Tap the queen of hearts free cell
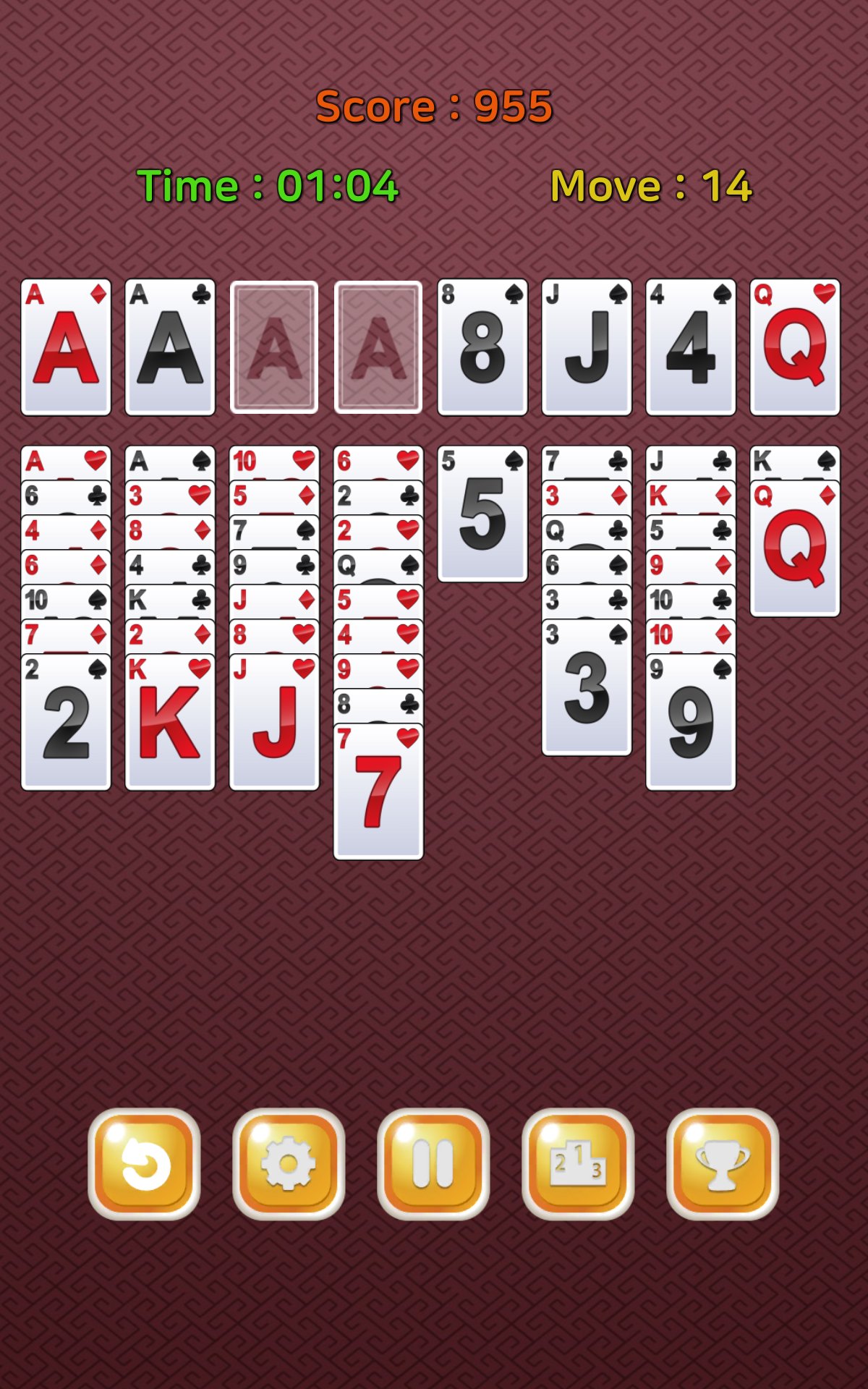The image size is (868, 1389). click(x=795, y=347)
